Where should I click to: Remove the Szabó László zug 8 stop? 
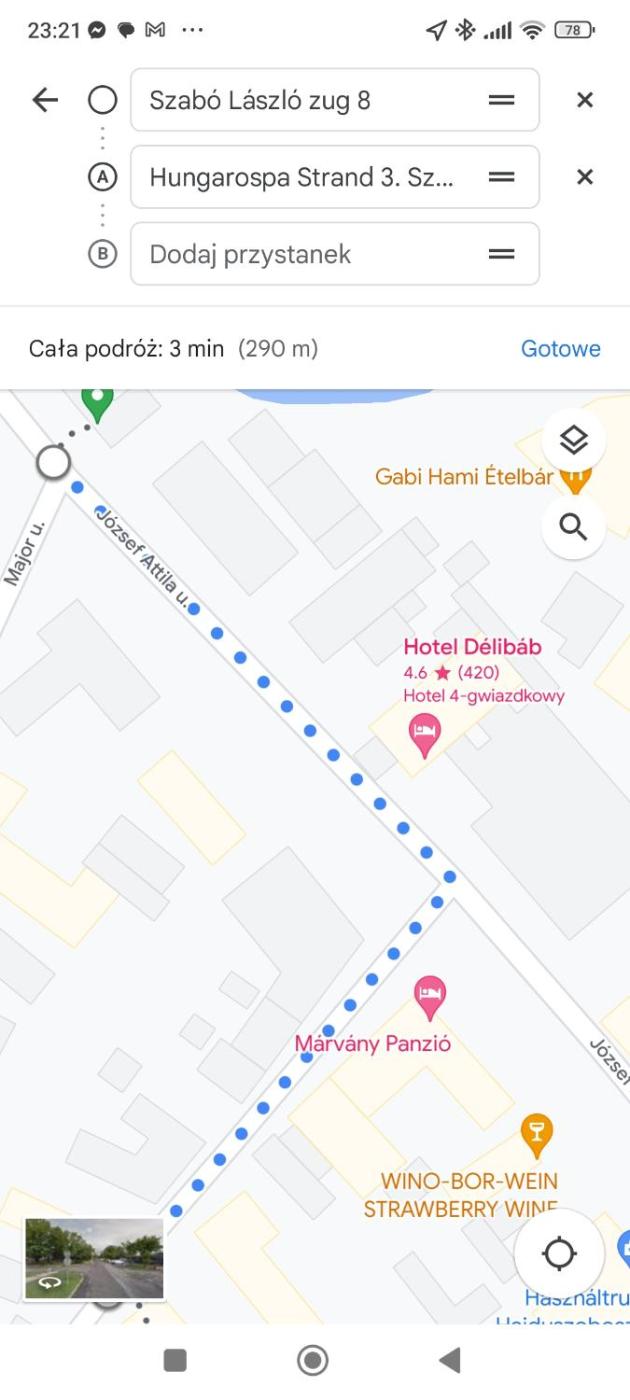coord(585,100)
